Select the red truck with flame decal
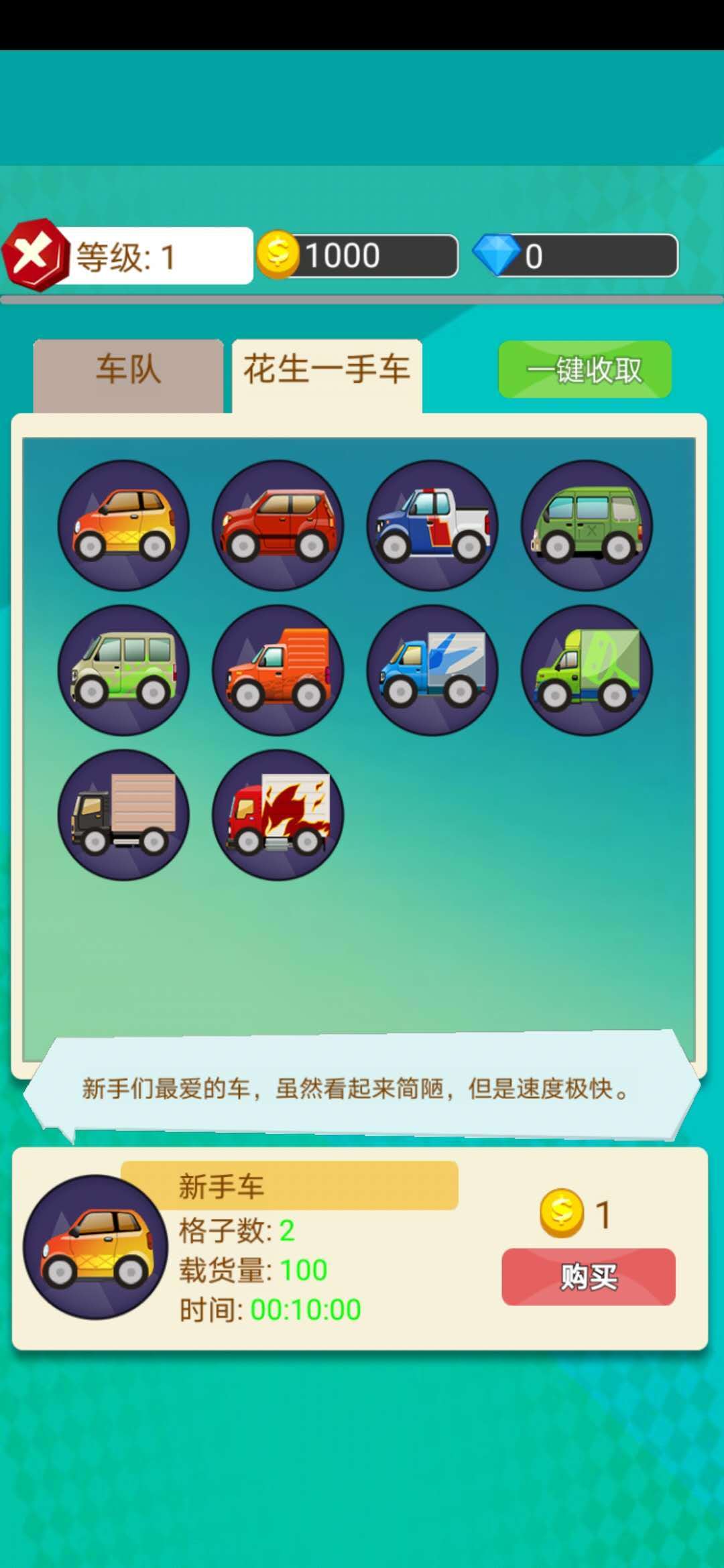 click(278, 815)
